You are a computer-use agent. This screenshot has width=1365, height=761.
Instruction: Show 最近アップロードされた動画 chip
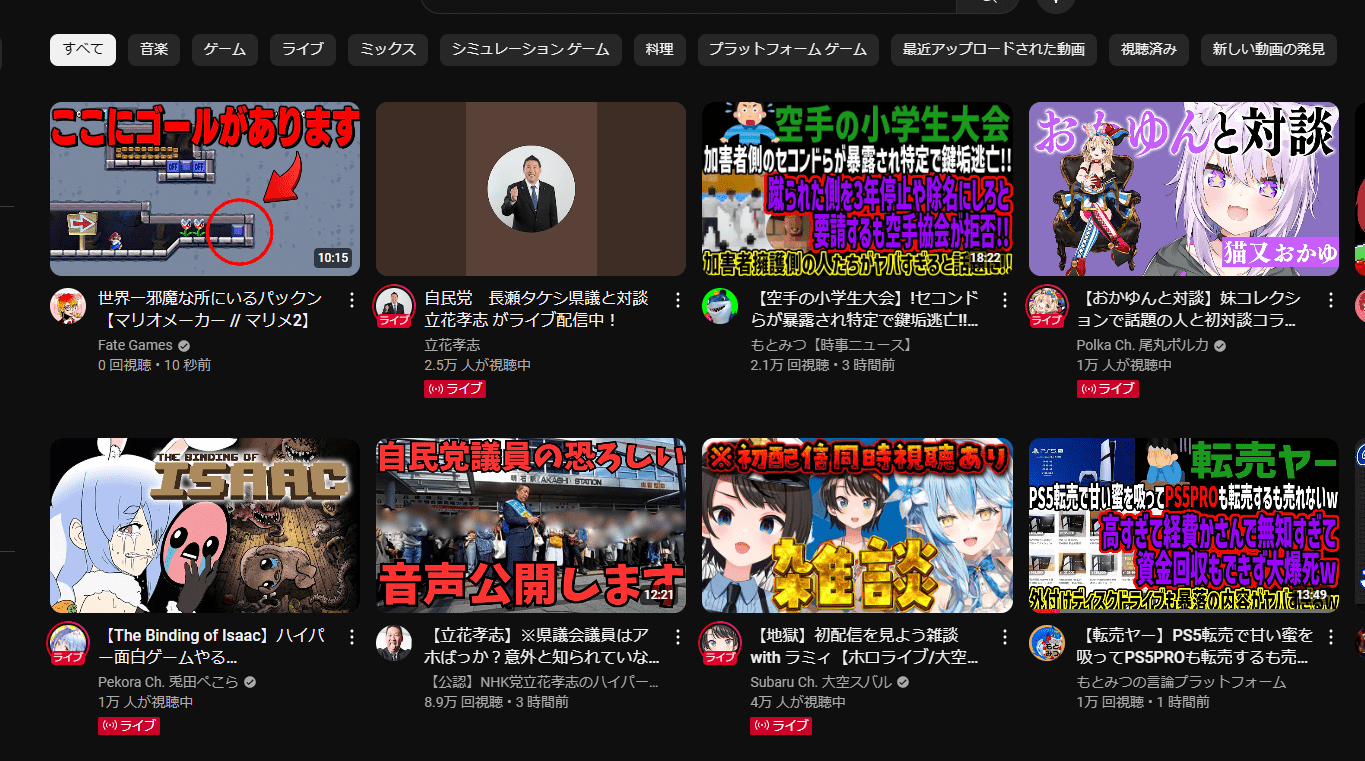[993, 49]
